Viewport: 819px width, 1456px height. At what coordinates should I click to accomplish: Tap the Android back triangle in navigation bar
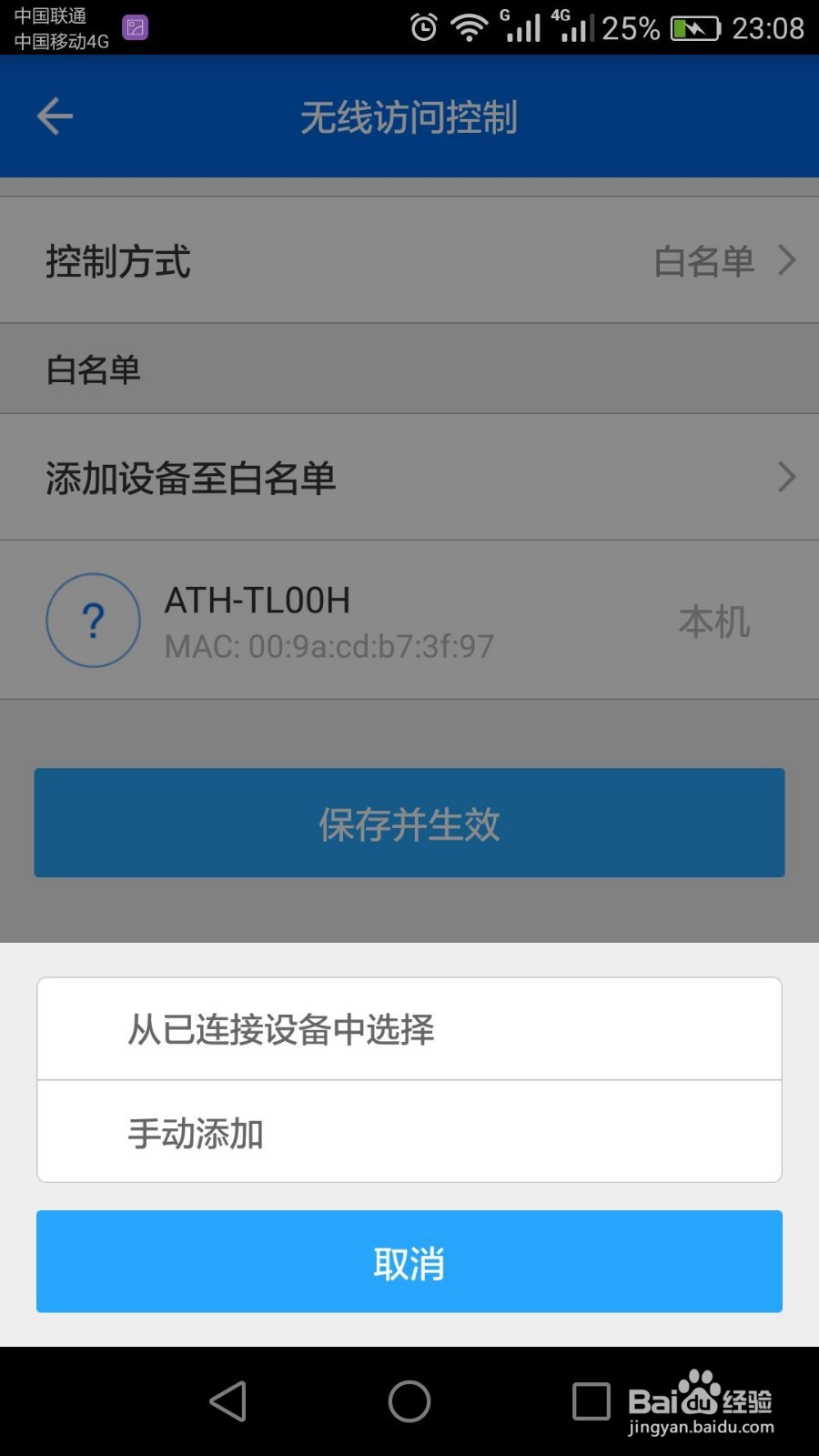click(x=228, y=1401)
